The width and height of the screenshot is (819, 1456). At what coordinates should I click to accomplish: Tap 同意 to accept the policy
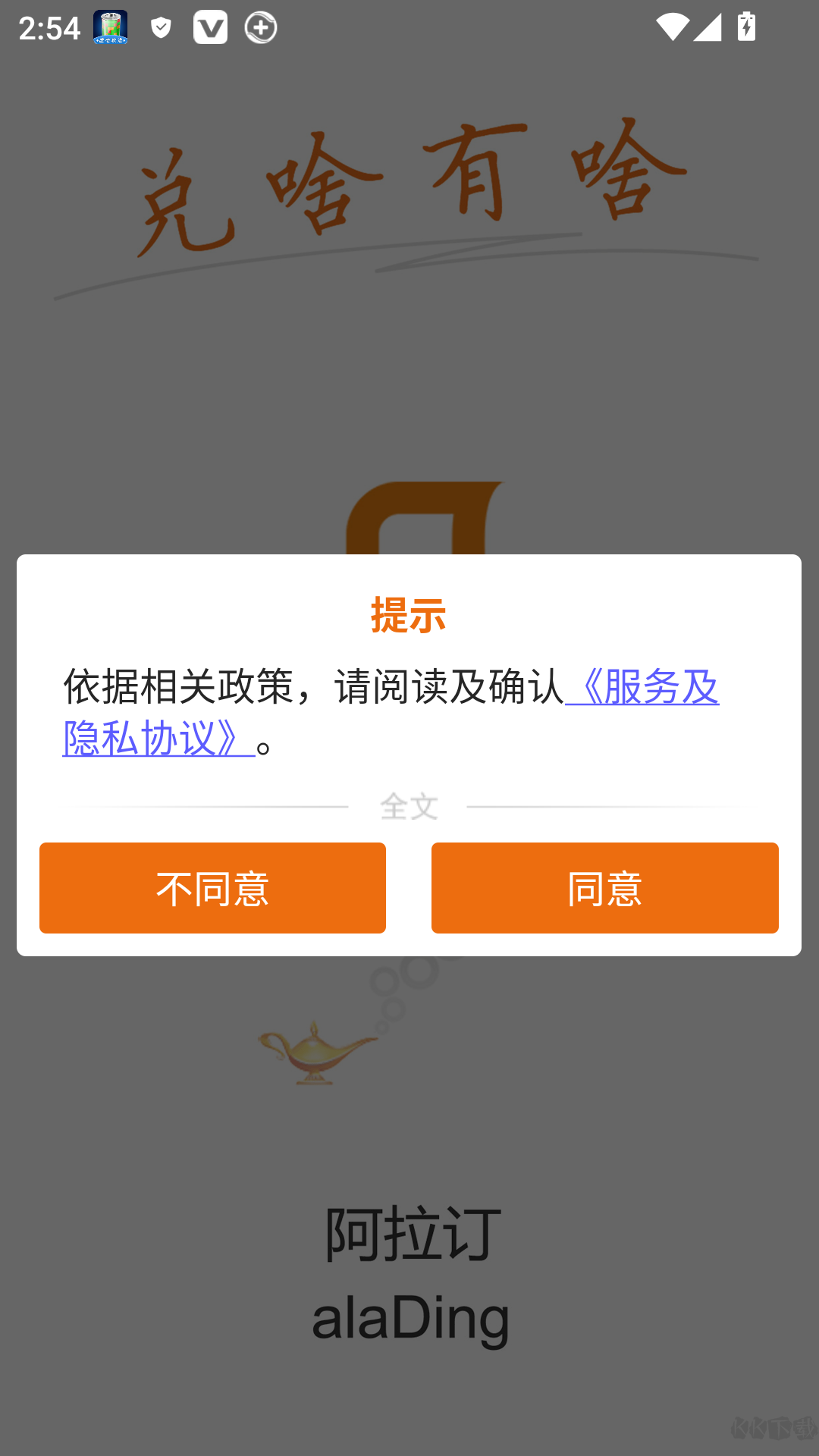[x=604, y=887]
